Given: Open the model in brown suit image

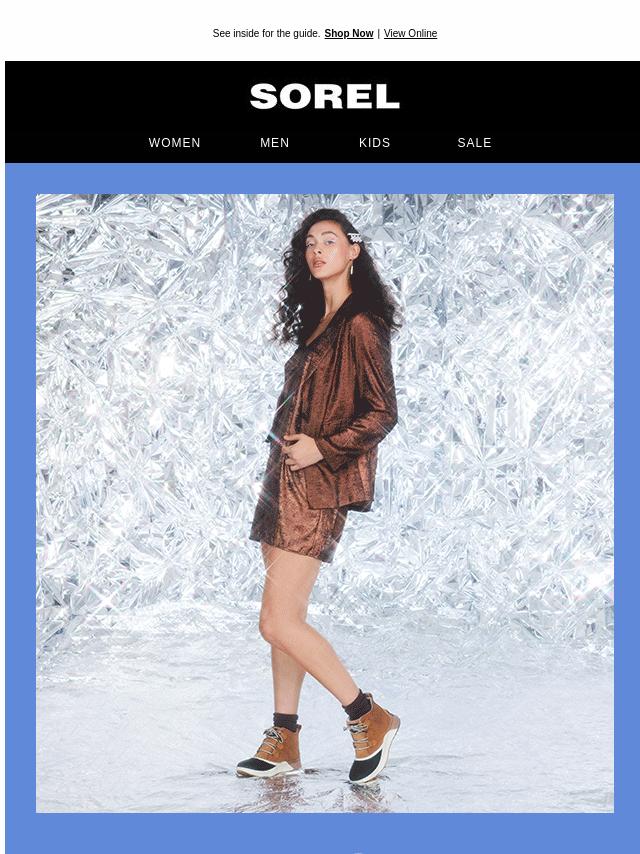Looking at the screenshot, I should point(325,503).
